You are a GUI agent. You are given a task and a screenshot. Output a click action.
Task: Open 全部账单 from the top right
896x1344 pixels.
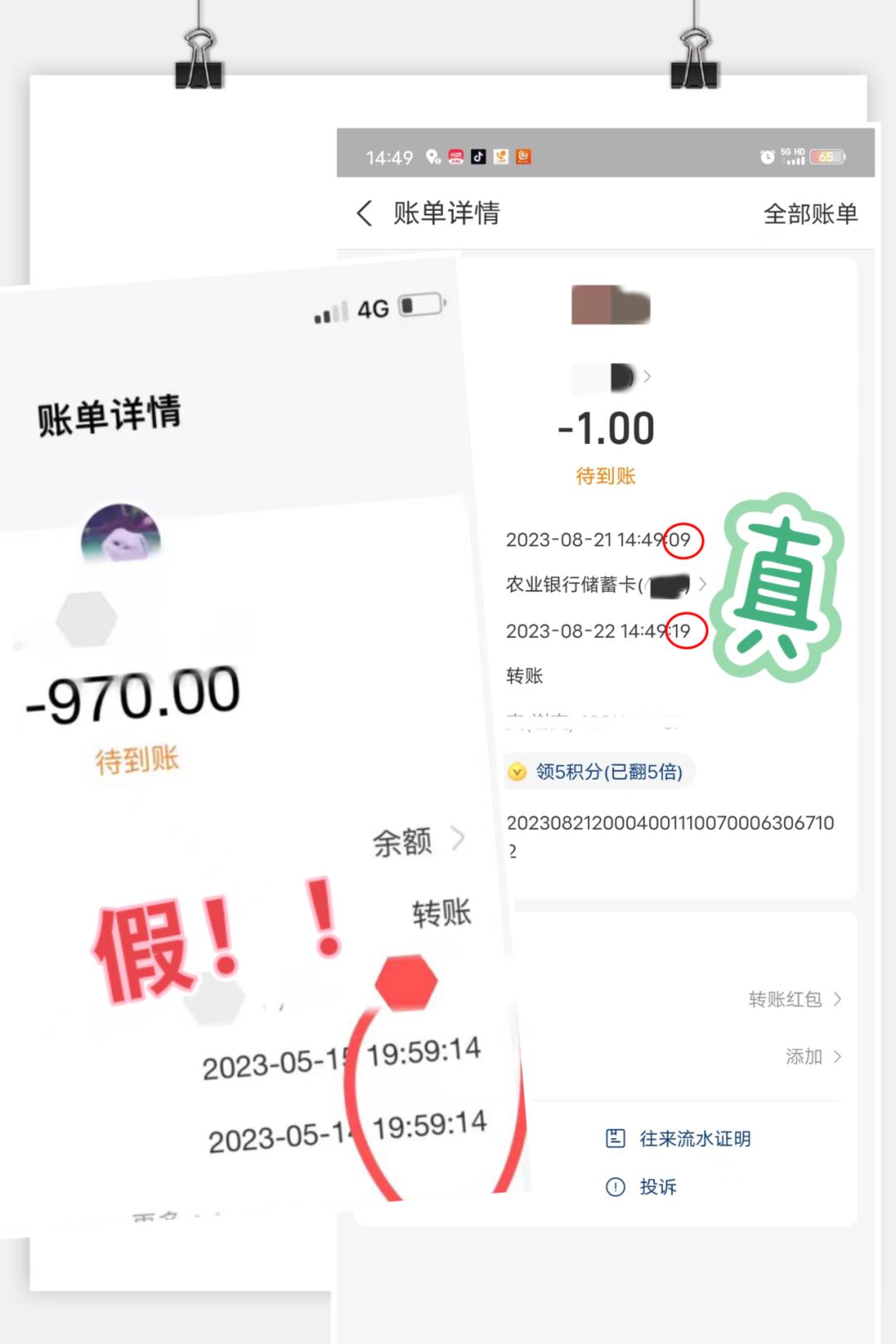(x=810, y=213)
